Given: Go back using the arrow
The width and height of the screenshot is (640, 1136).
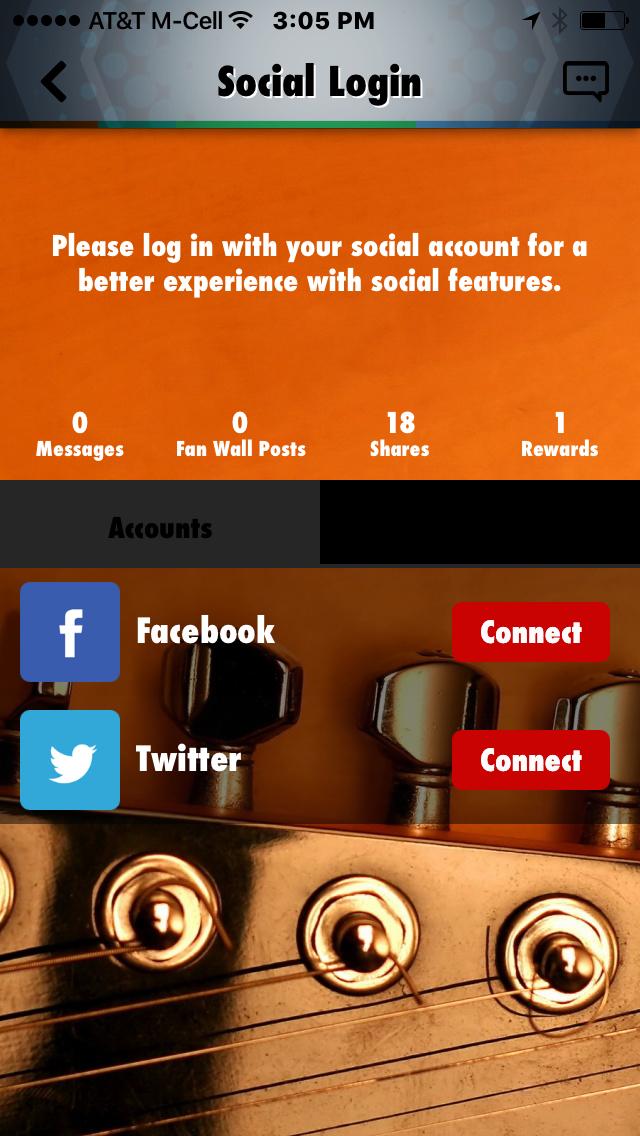Looking at the screenshot, I should pos(54,82).
